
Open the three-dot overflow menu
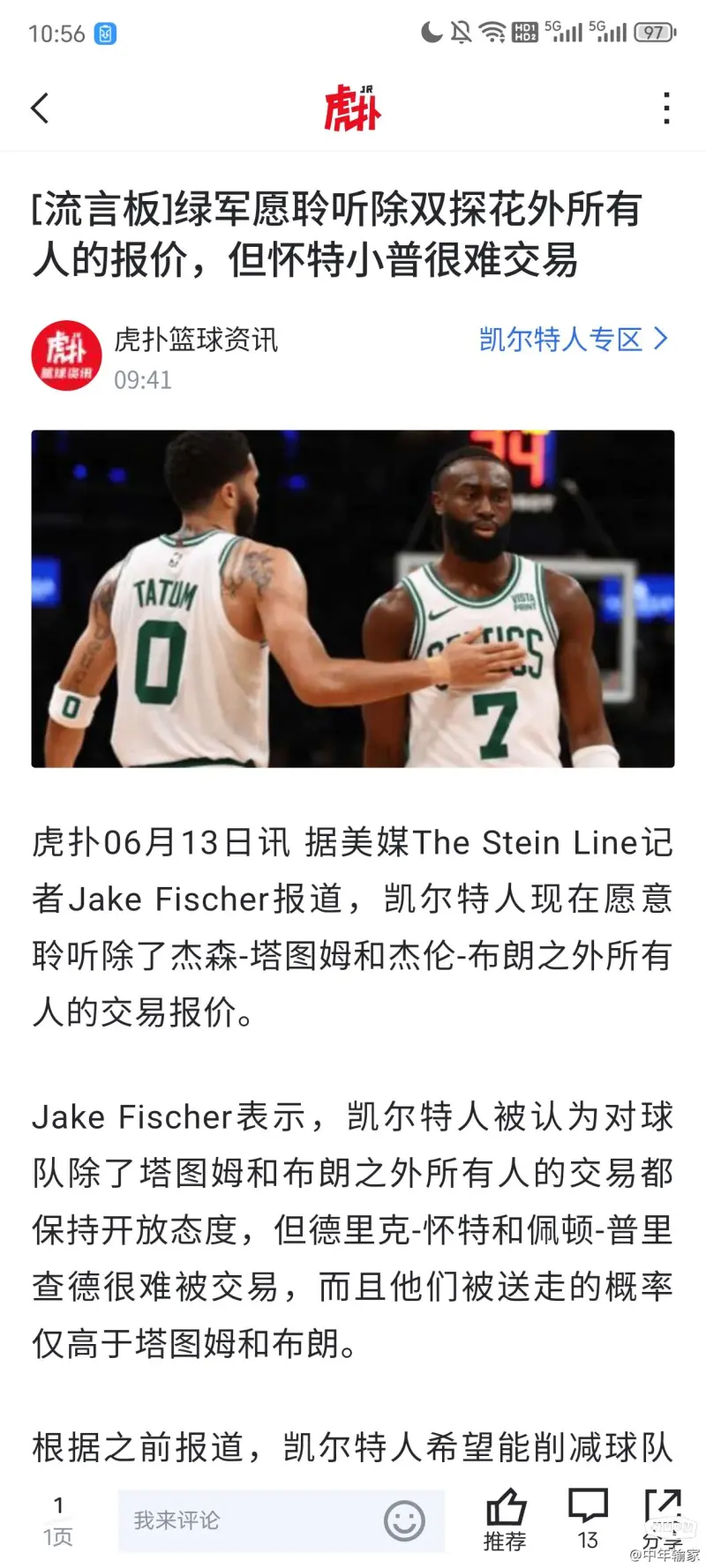(666, 108)
